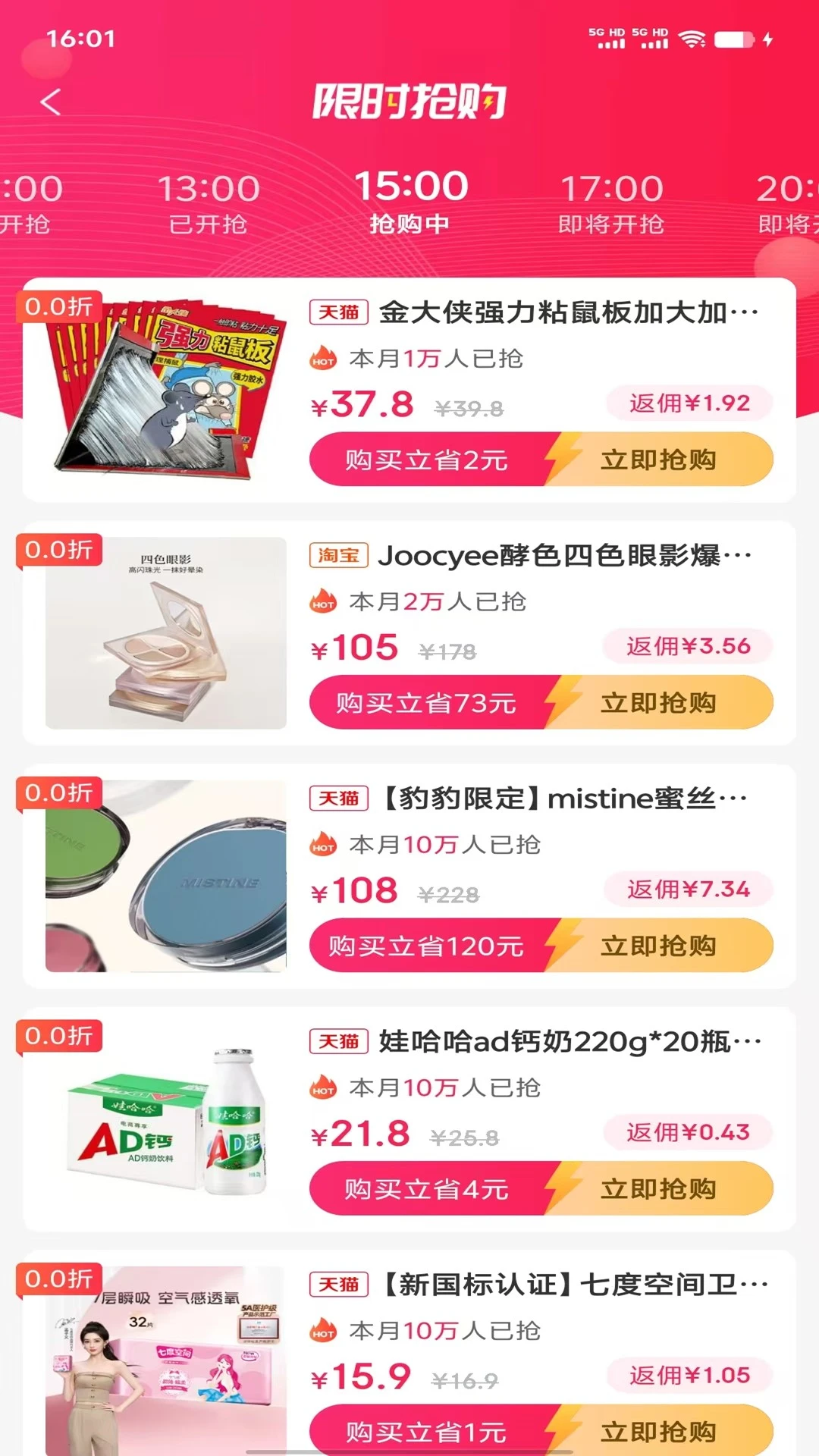819x1456 pixels.
Task: Click 返佣¥7.34 on the mistine product
Action: click(686, 889)
